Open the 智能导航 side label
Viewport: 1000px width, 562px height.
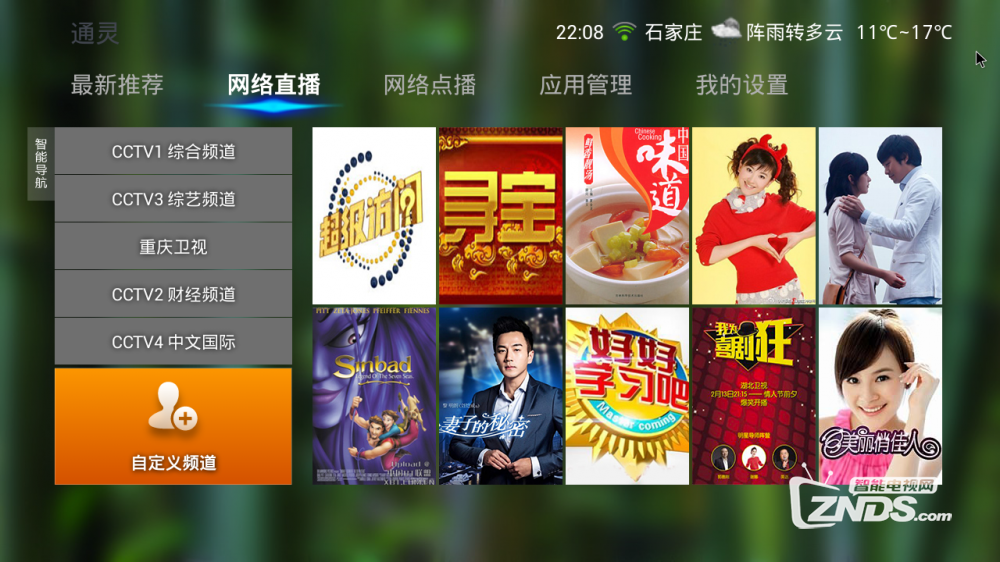point(41,164)
